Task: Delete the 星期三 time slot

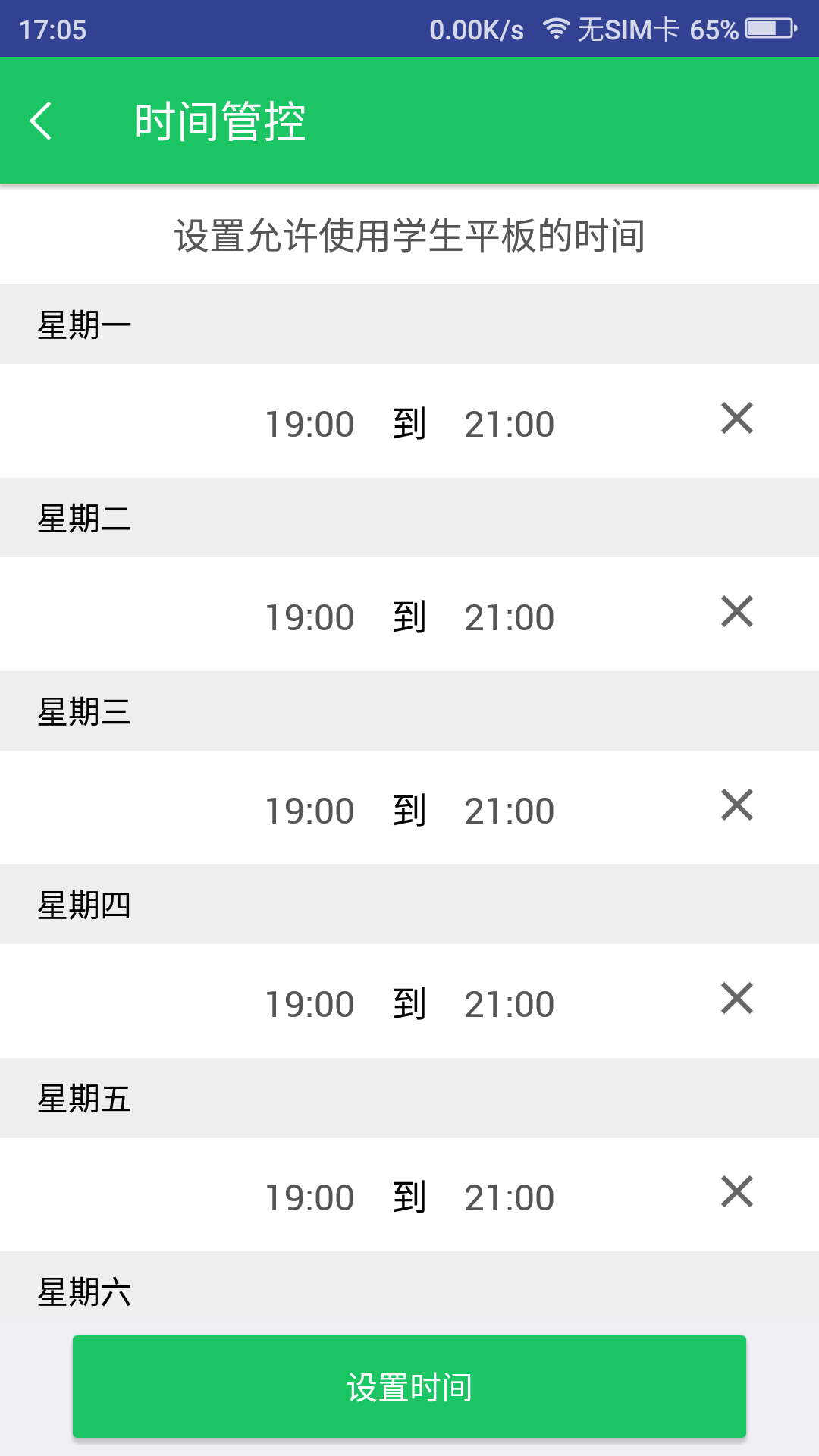Action: [736, 805]
